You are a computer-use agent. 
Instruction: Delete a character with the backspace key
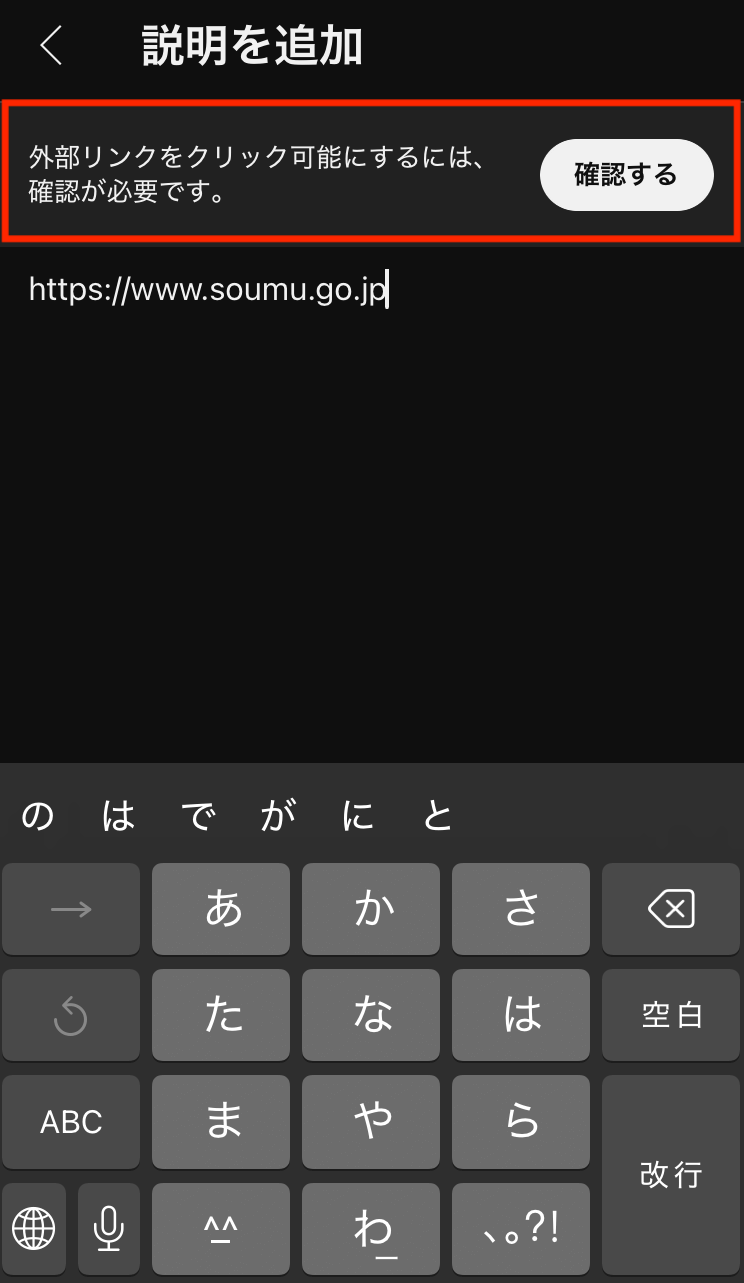pyautogui.click(x=671, y=909)
